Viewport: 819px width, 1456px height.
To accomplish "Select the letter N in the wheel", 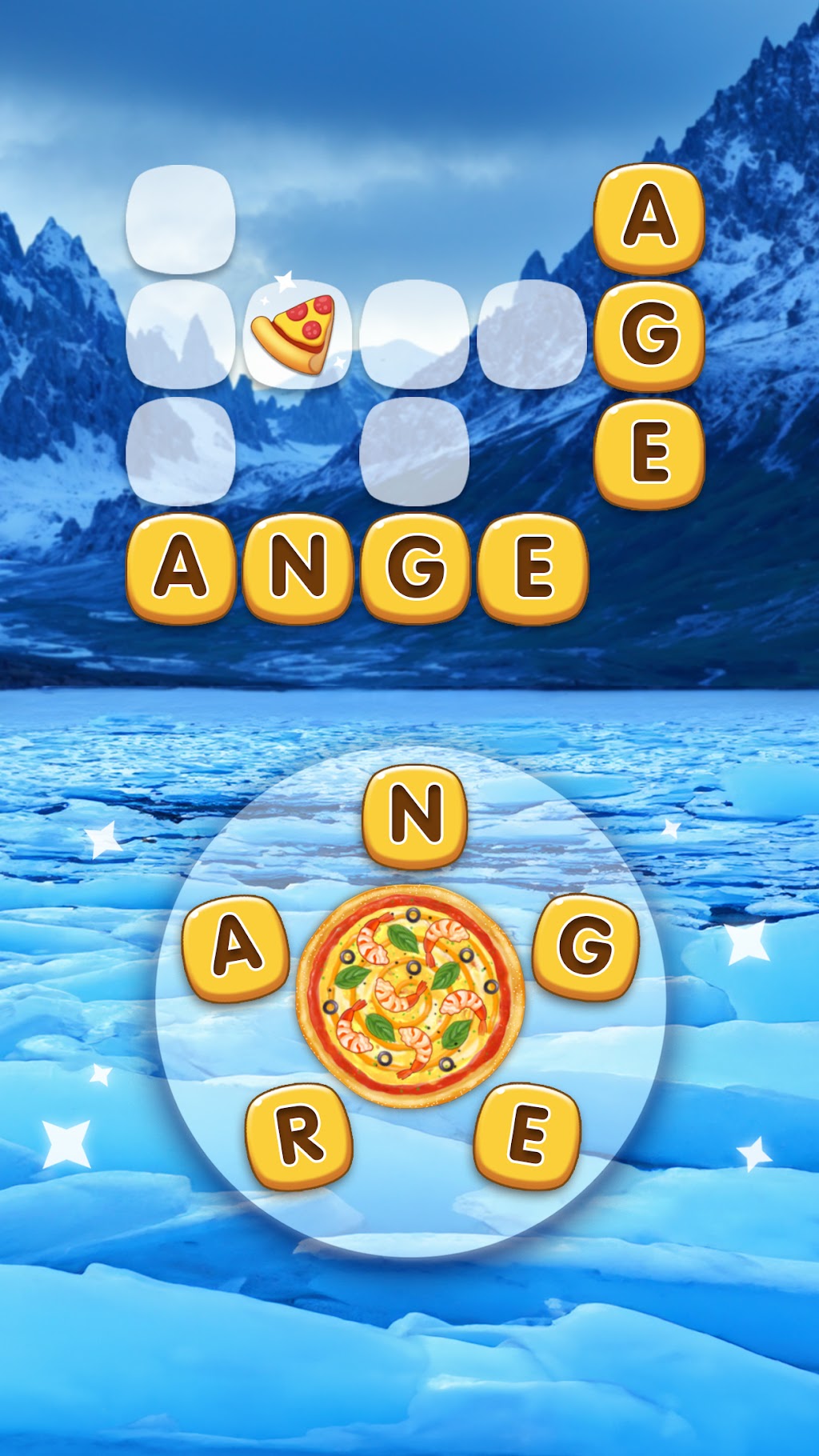I will tap(415, 816).
